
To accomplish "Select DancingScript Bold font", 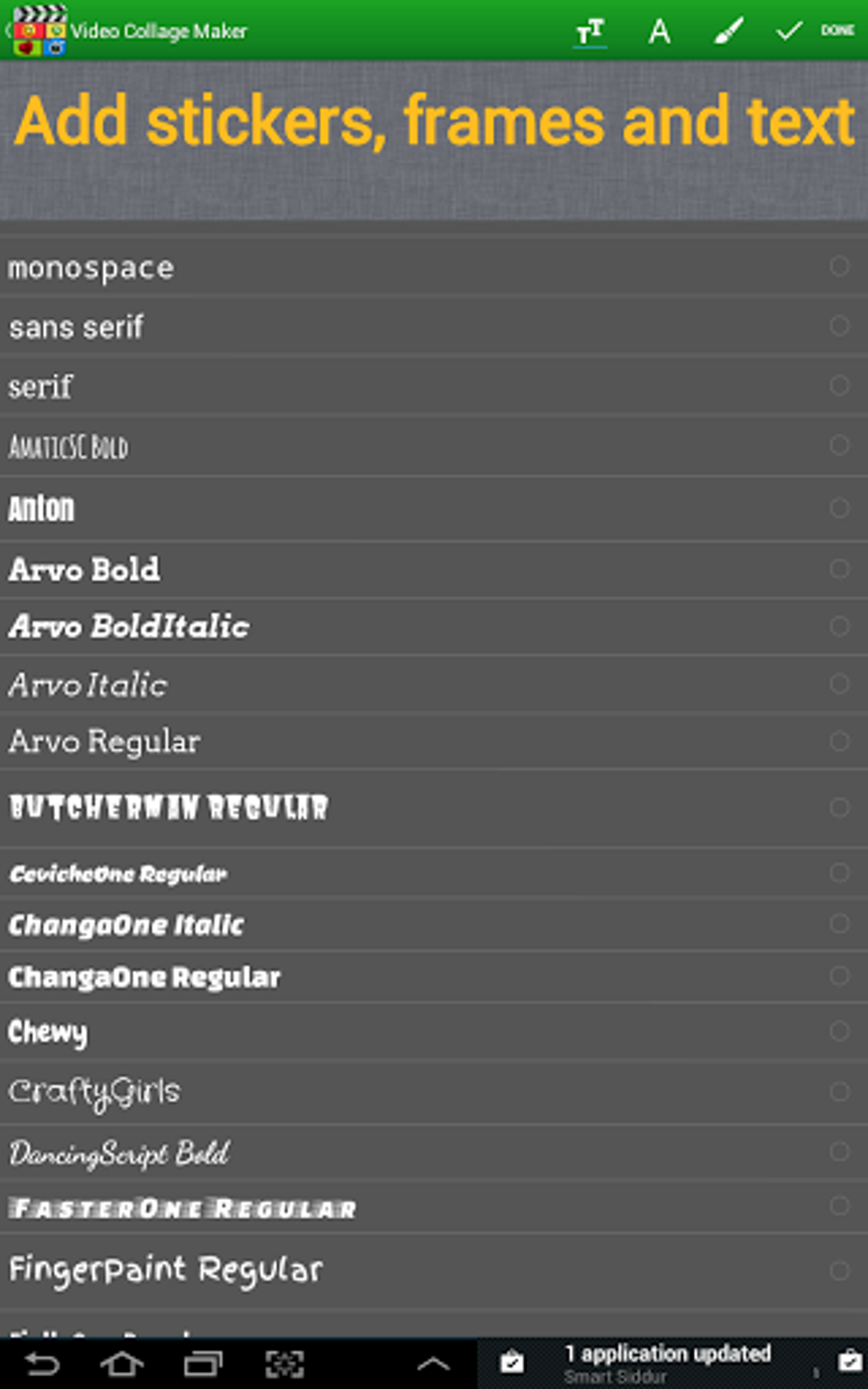I will 434,1152.
